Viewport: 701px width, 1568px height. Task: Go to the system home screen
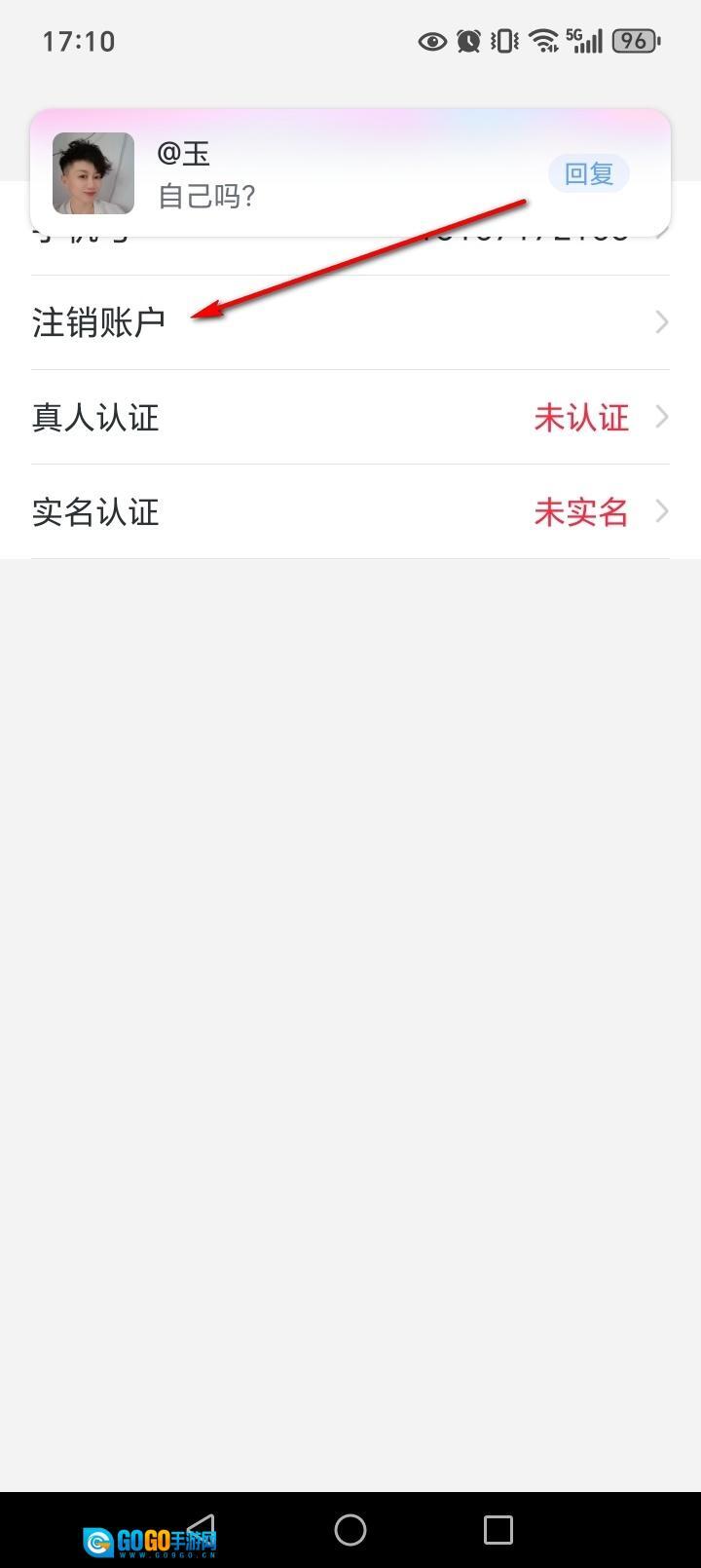(x=350, y=1529)
